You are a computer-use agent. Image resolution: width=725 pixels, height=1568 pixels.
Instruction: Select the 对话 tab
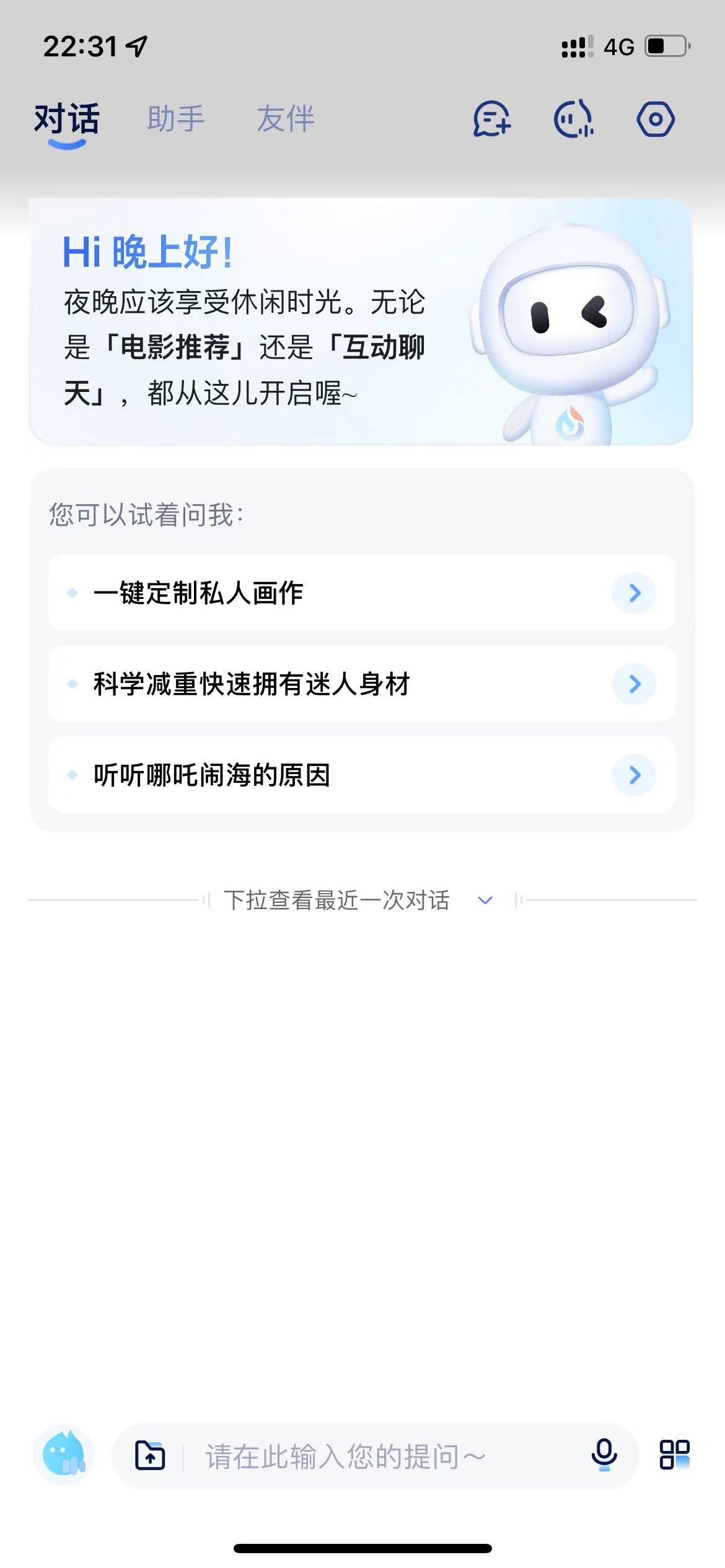[67, 118]
